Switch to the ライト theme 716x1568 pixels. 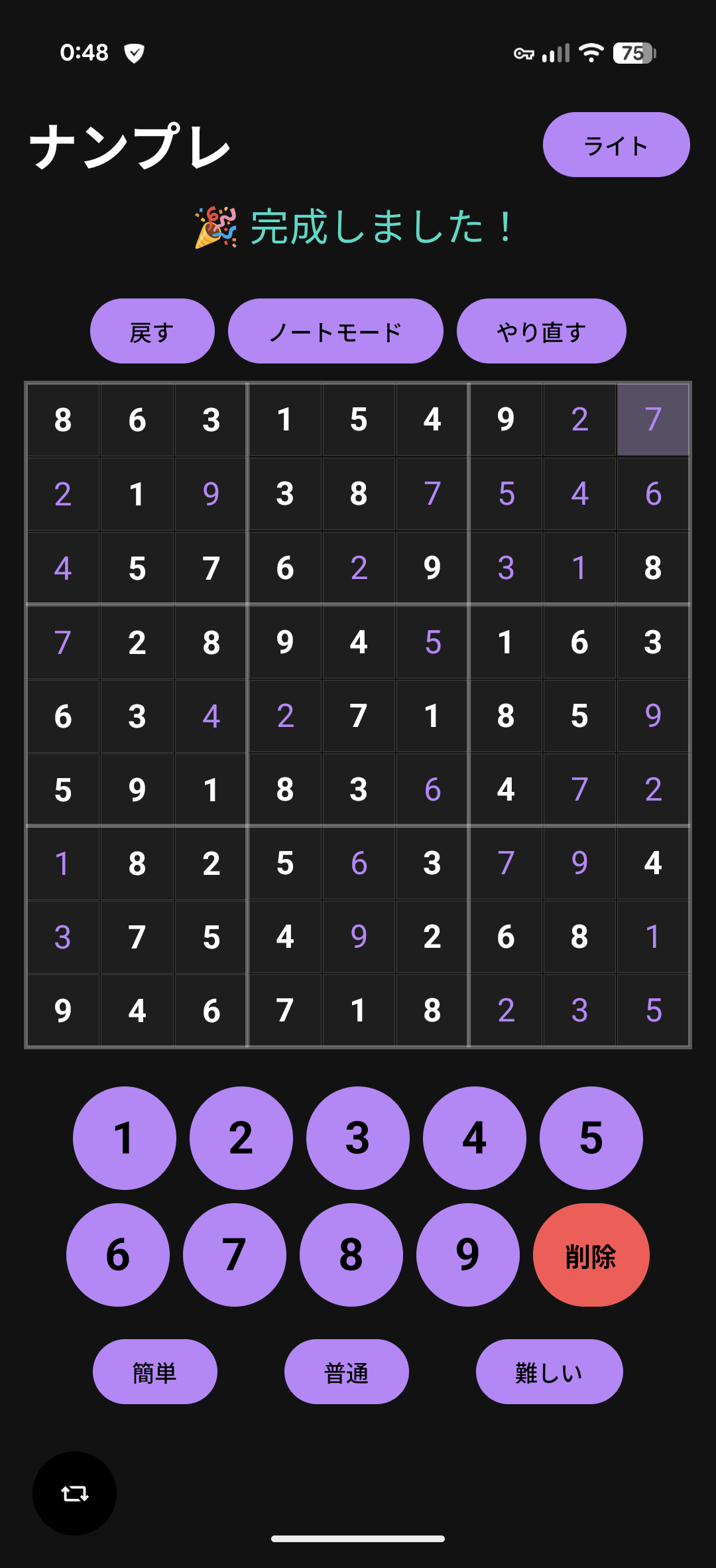(x=616, y=145)
